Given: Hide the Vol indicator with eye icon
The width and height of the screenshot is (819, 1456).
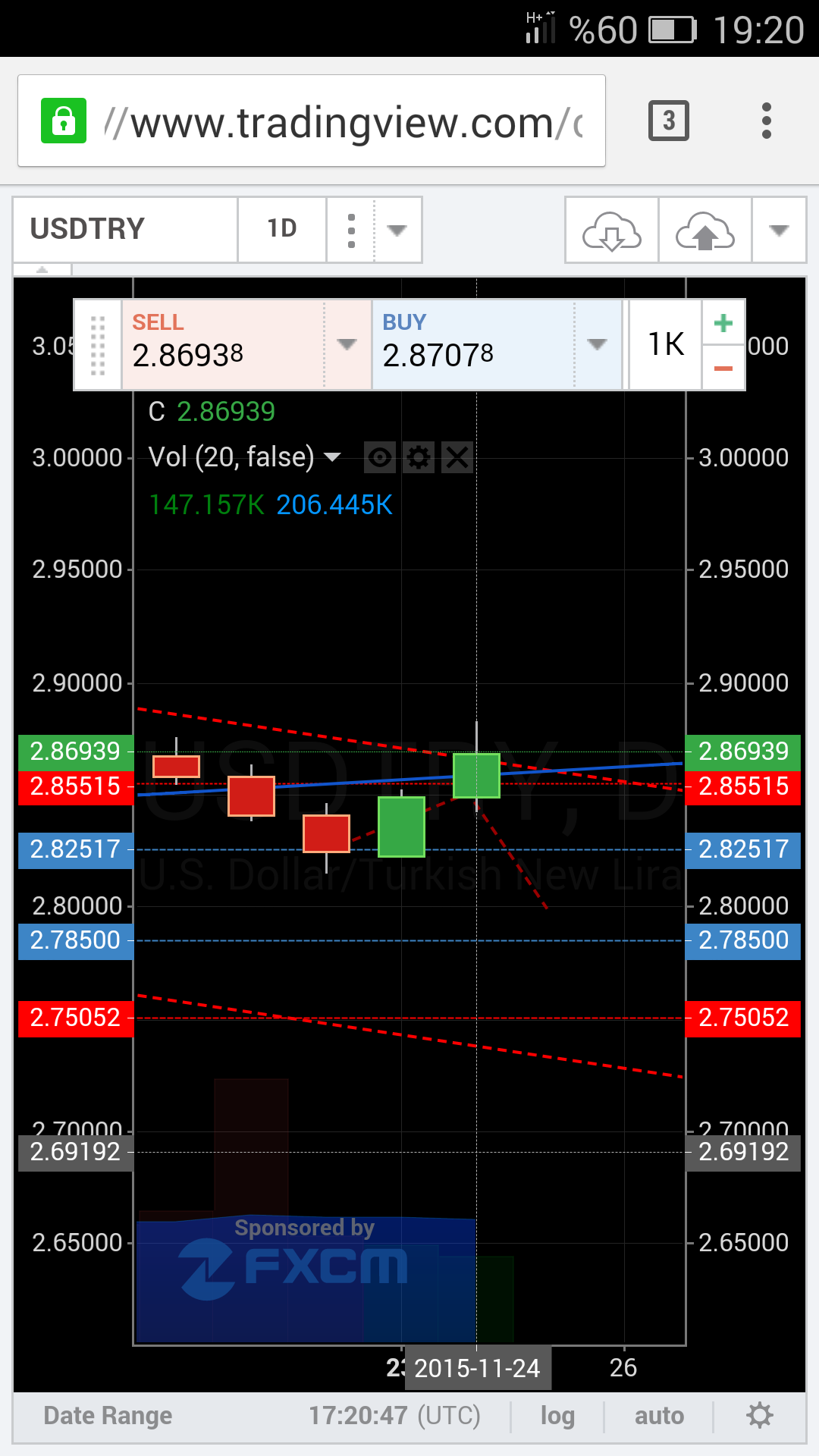Looking at the screenshot, I should click(x=380, y=457).
